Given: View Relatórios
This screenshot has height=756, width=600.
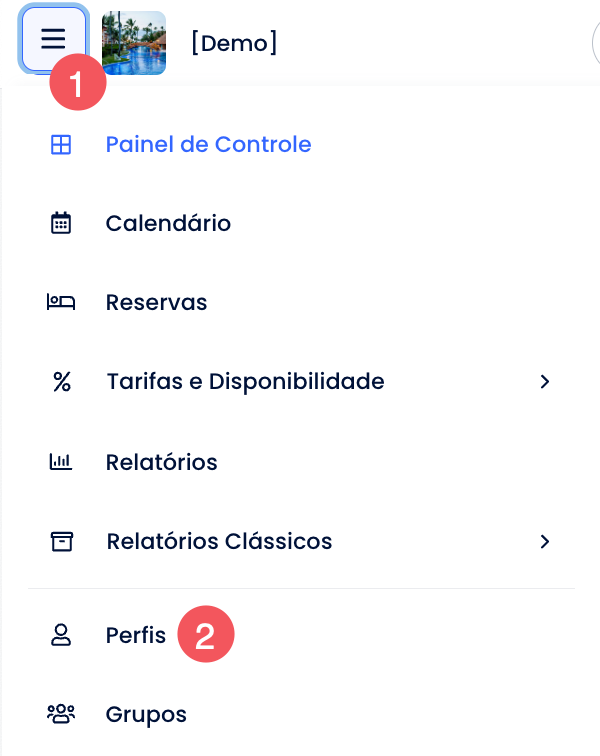Looking at the screenshot, I should (x=161, y=462).
